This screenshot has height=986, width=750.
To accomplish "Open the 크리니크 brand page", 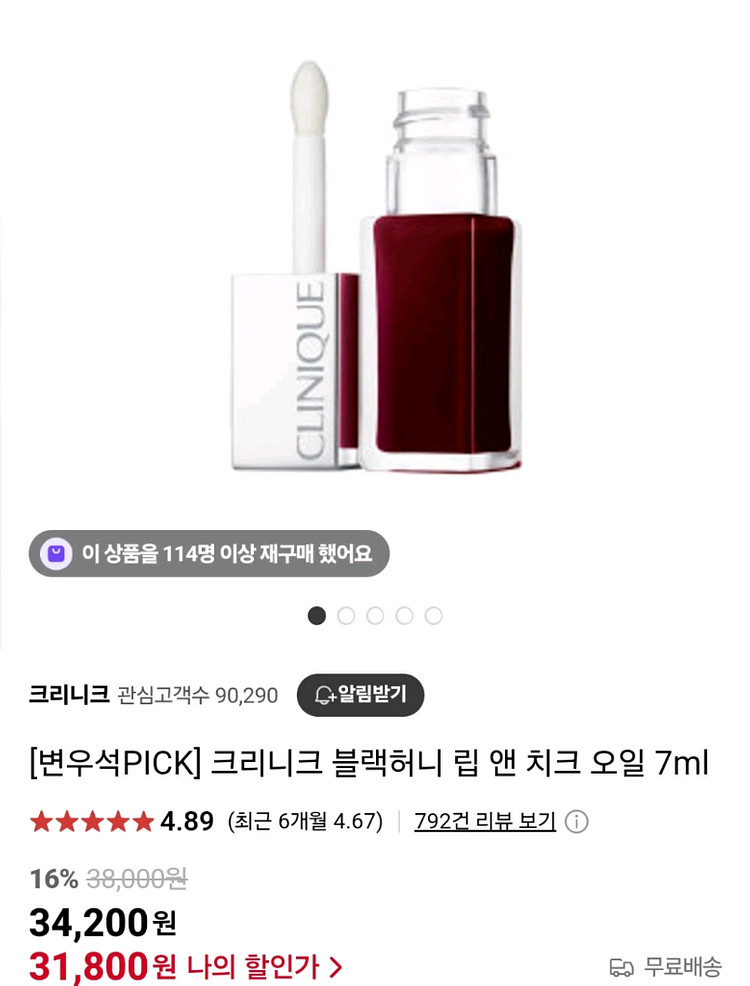I will point(68,695).
